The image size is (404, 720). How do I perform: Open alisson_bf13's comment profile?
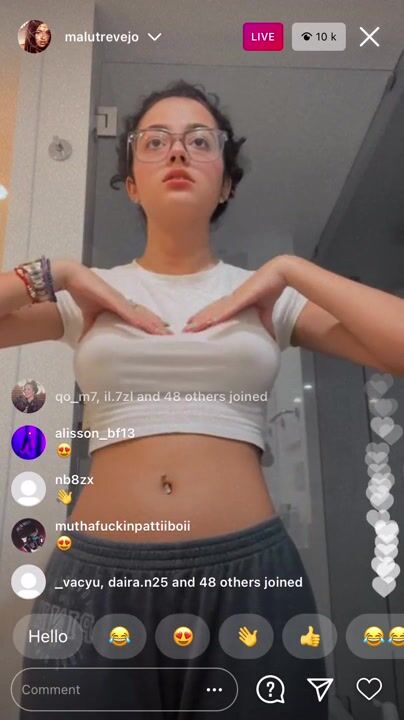tap(28, 443)
